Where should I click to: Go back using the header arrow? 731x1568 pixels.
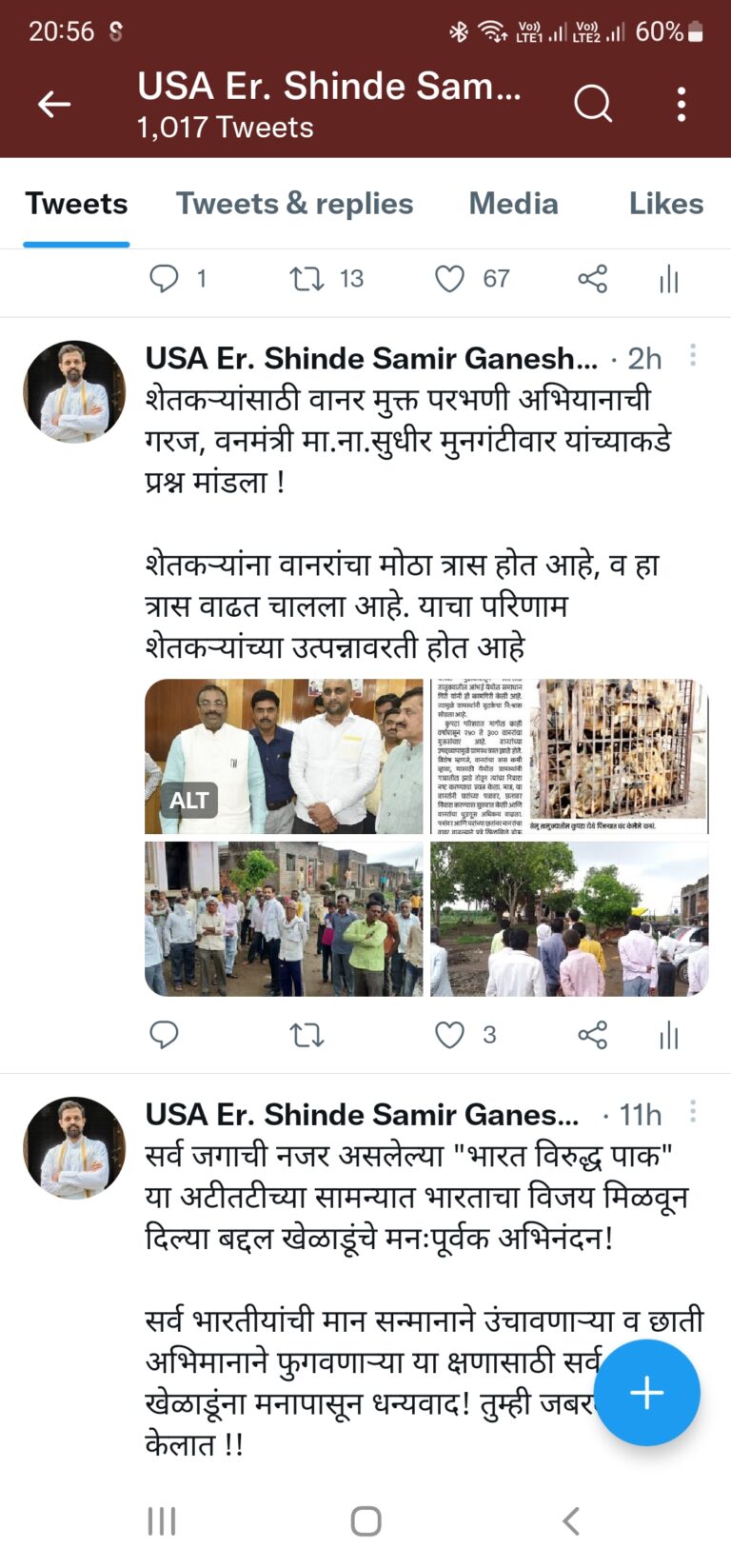click(54, 104)
